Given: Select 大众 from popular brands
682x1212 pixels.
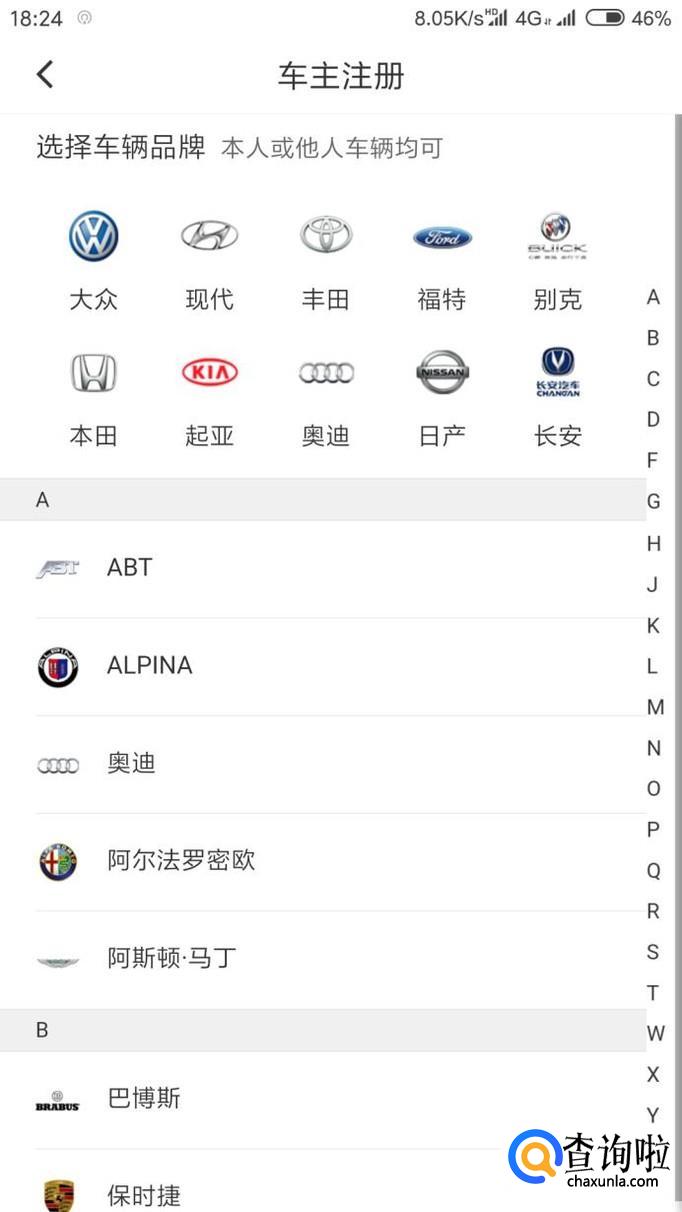Looking at the screenshot, I should (x=93, y=260).
